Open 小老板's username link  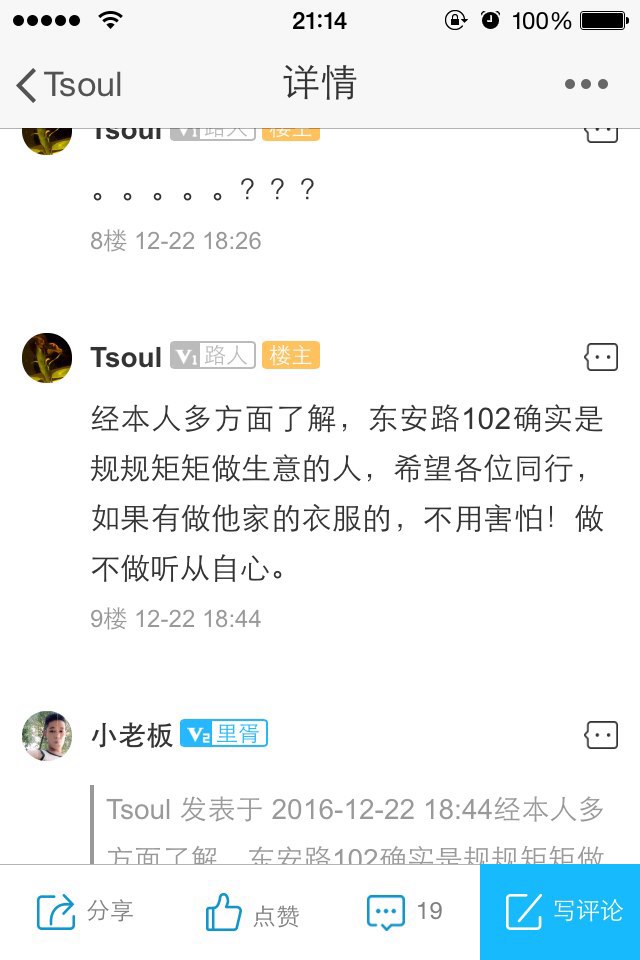pos(132,736)
